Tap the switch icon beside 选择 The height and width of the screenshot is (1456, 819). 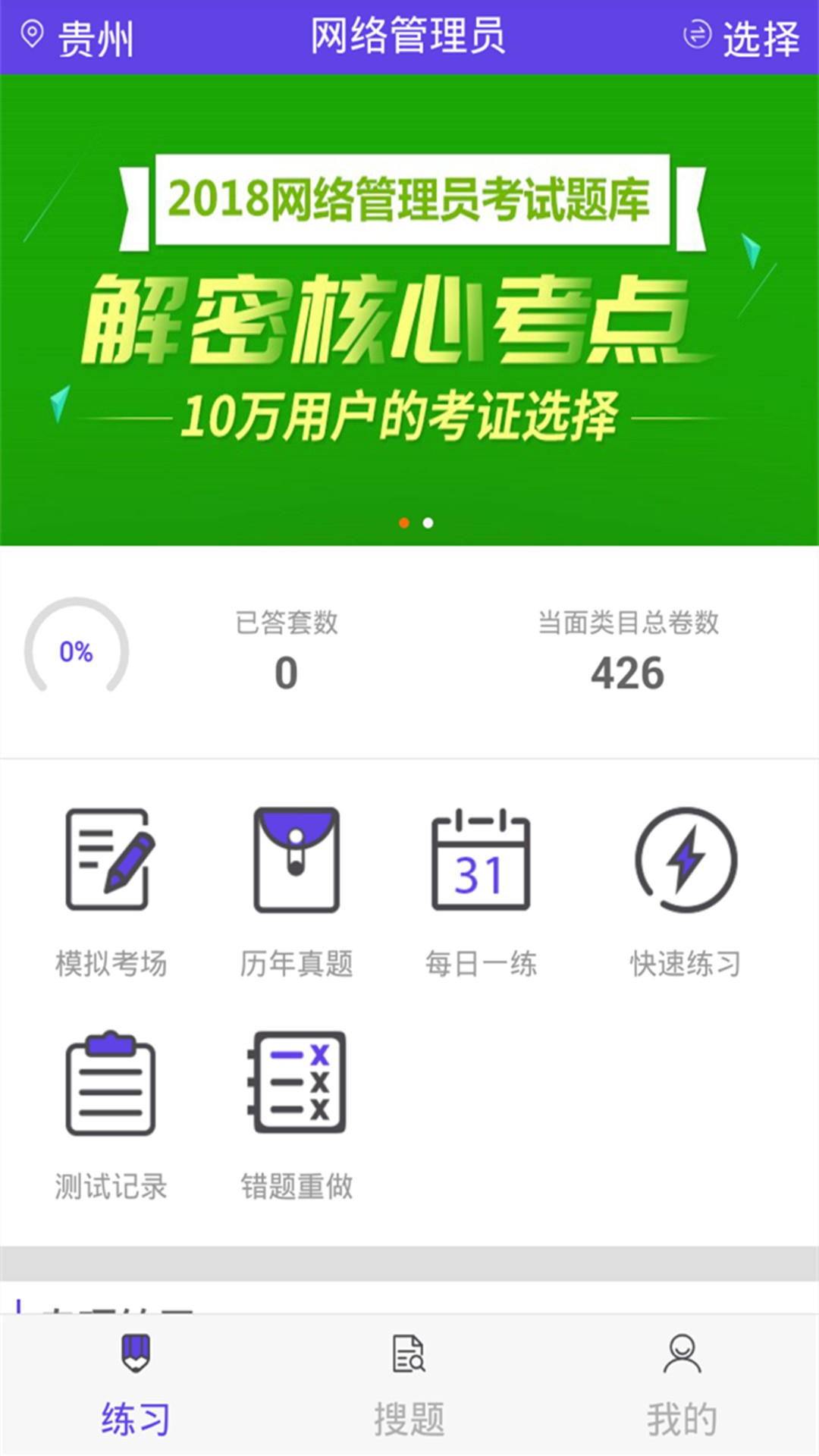tap(696, 36)
